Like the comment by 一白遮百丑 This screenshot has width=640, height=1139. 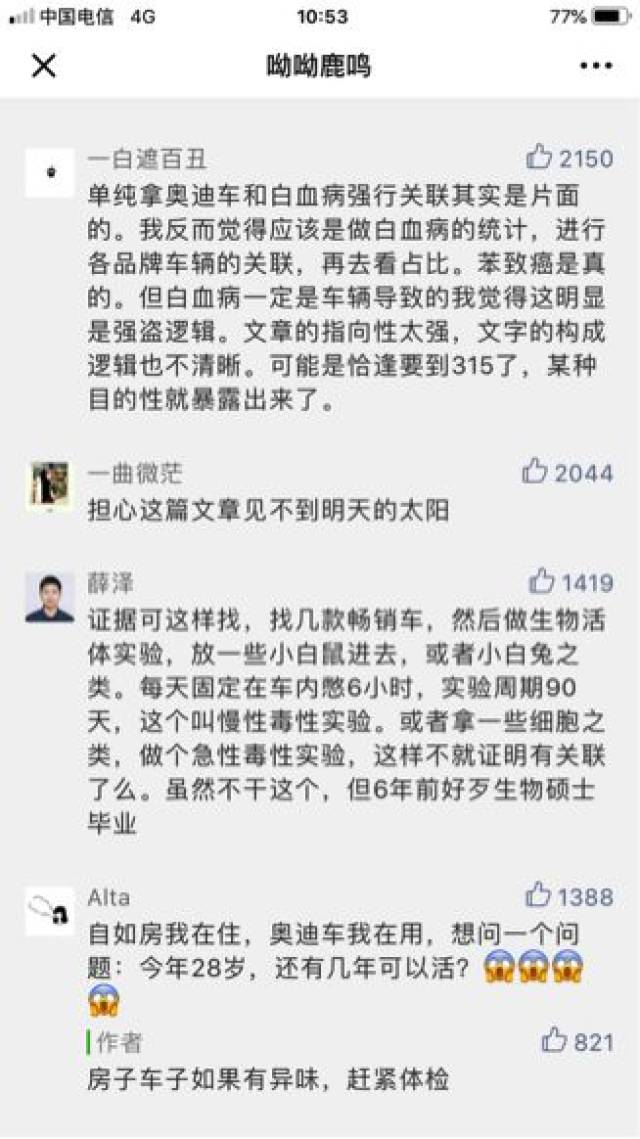539,157
